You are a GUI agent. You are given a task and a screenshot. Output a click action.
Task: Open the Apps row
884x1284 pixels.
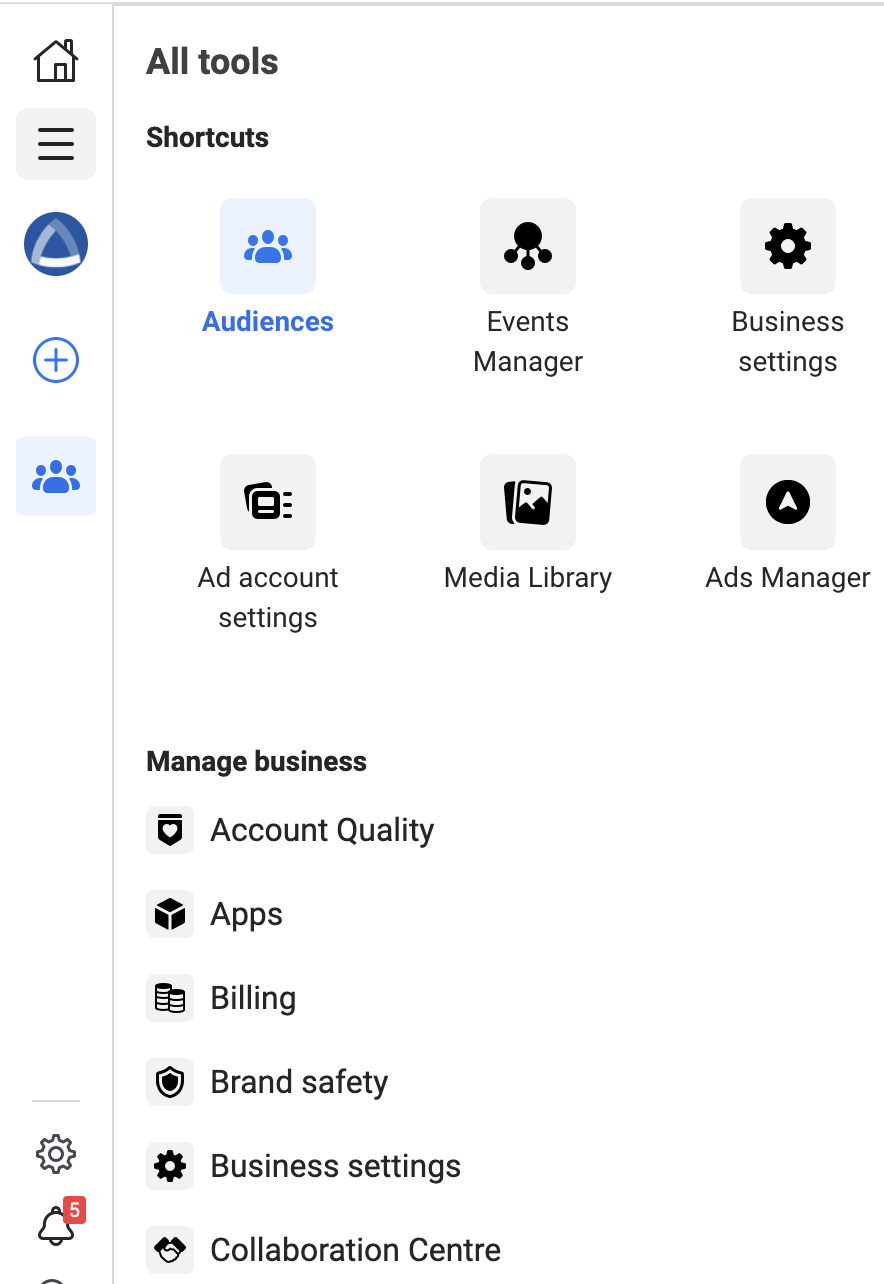tap(246, 914)
